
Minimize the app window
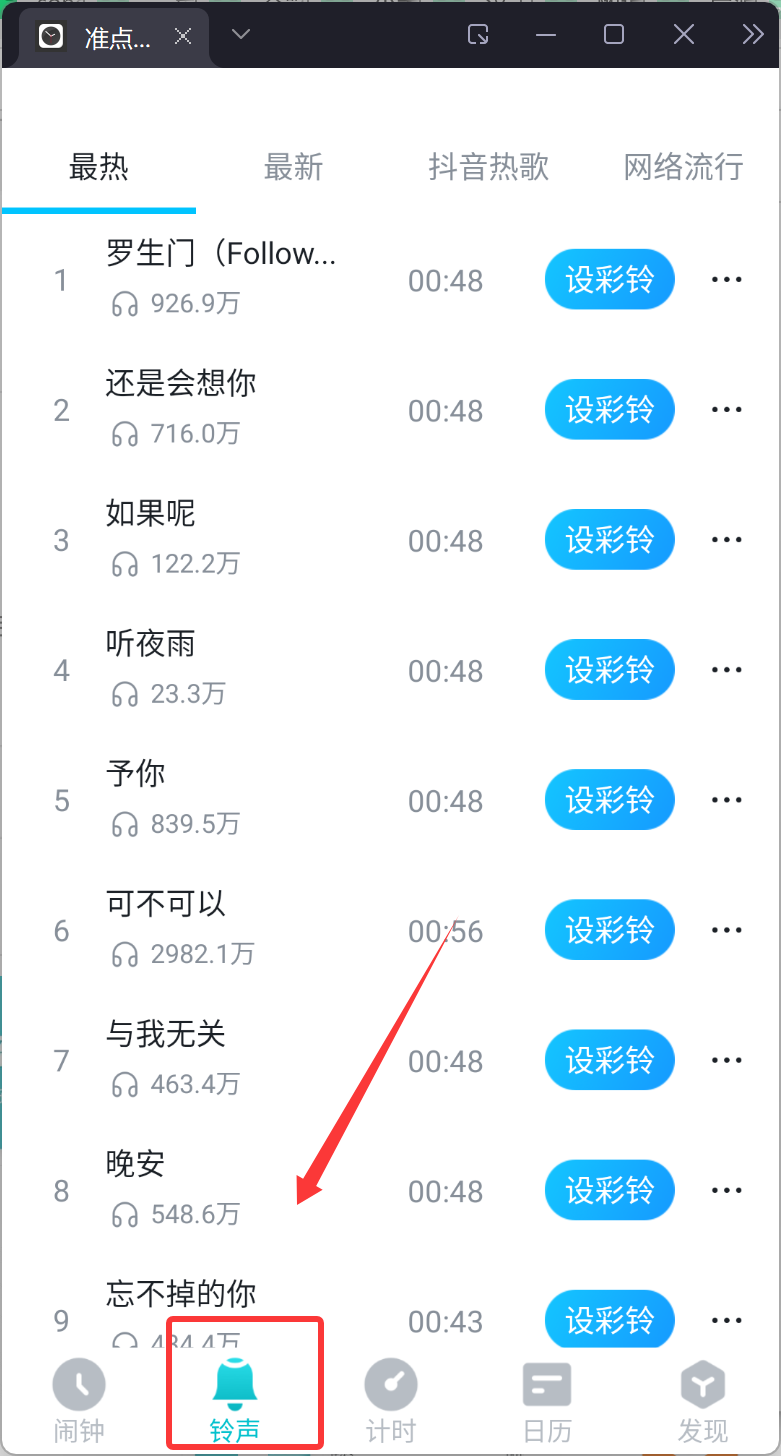pos(546,35)
